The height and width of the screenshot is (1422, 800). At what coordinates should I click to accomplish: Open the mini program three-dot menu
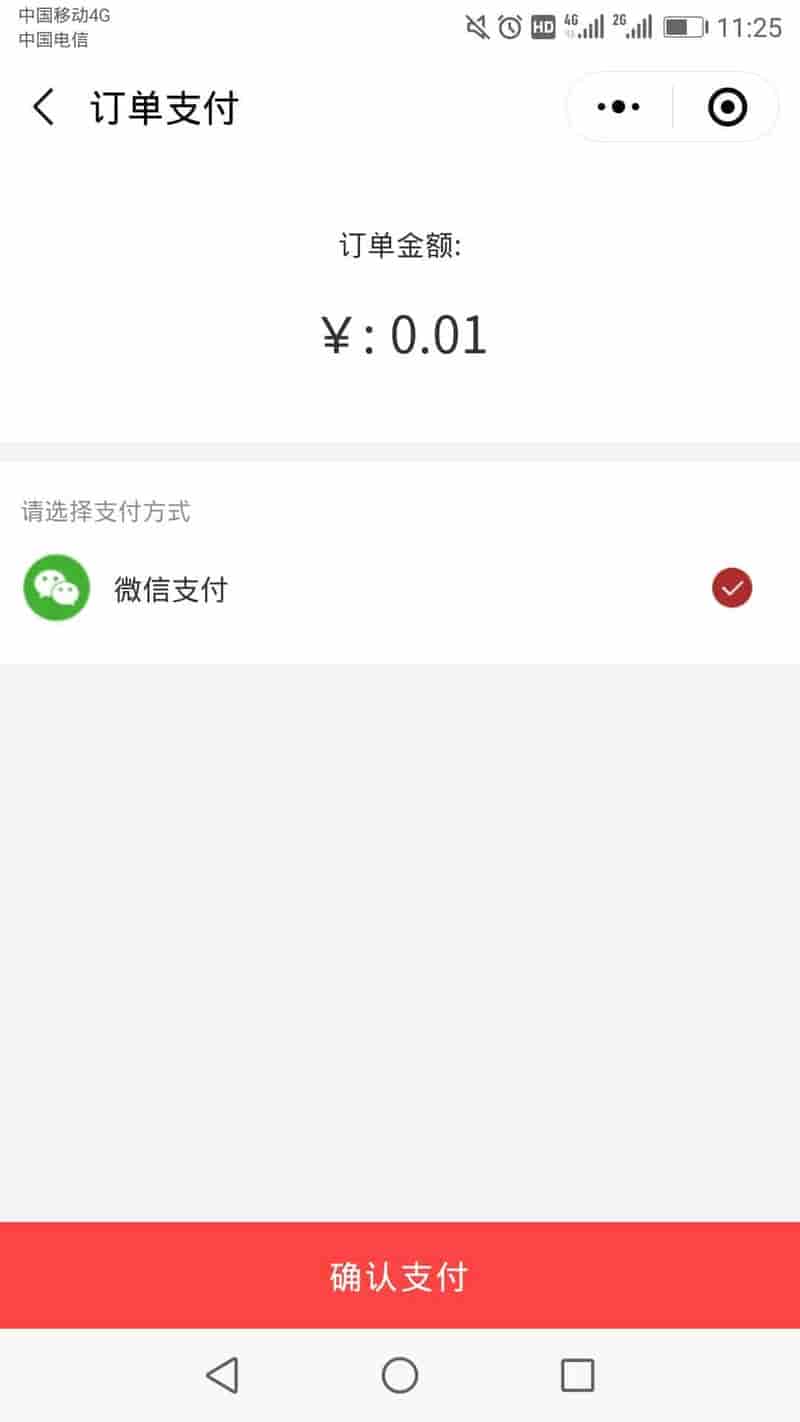pos(619,107)
